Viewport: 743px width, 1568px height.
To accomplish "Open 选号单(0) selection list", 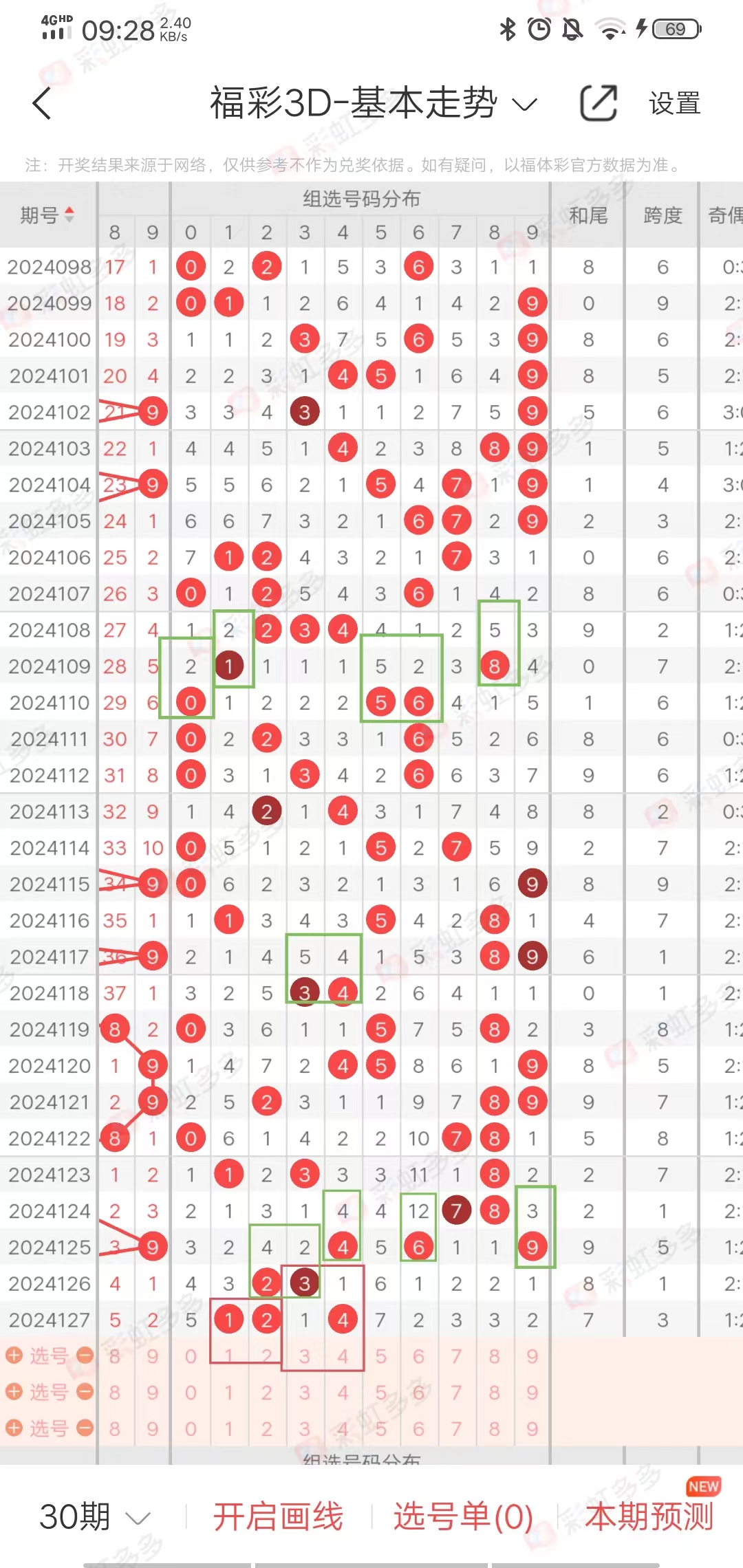I will 463,1516.
